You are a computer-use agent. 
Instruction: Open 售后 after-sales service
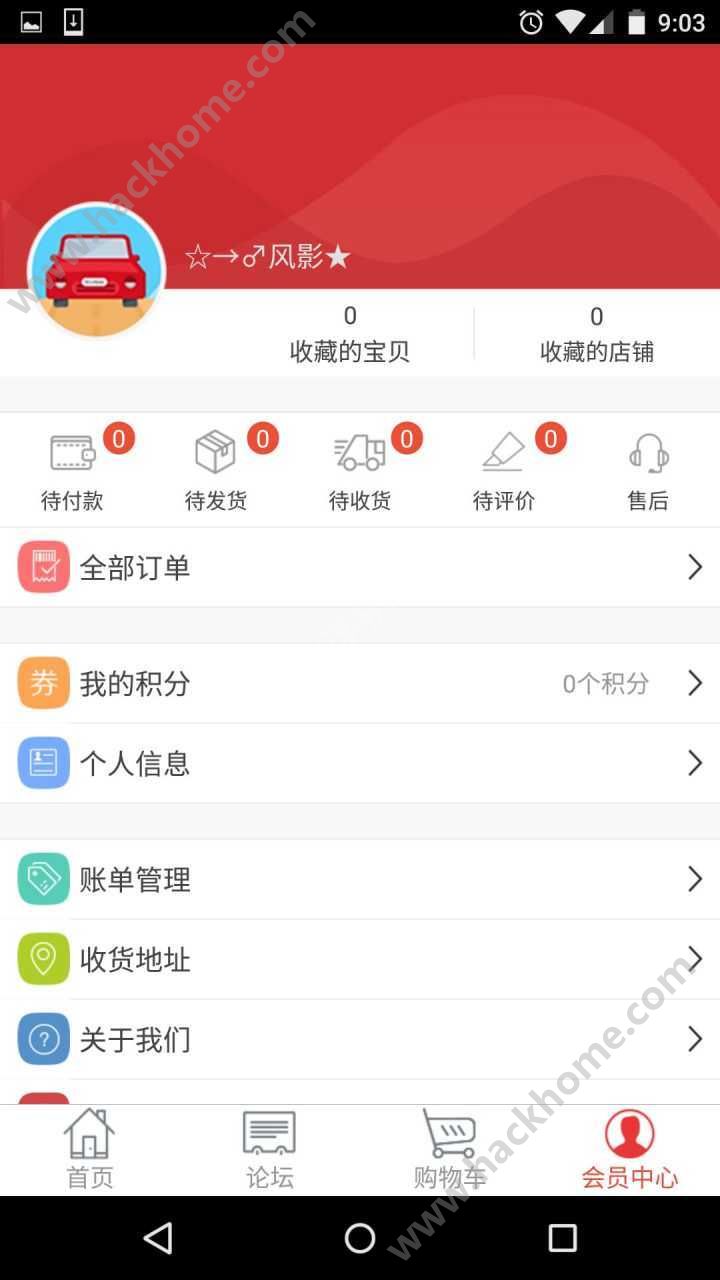coord(648,470)
